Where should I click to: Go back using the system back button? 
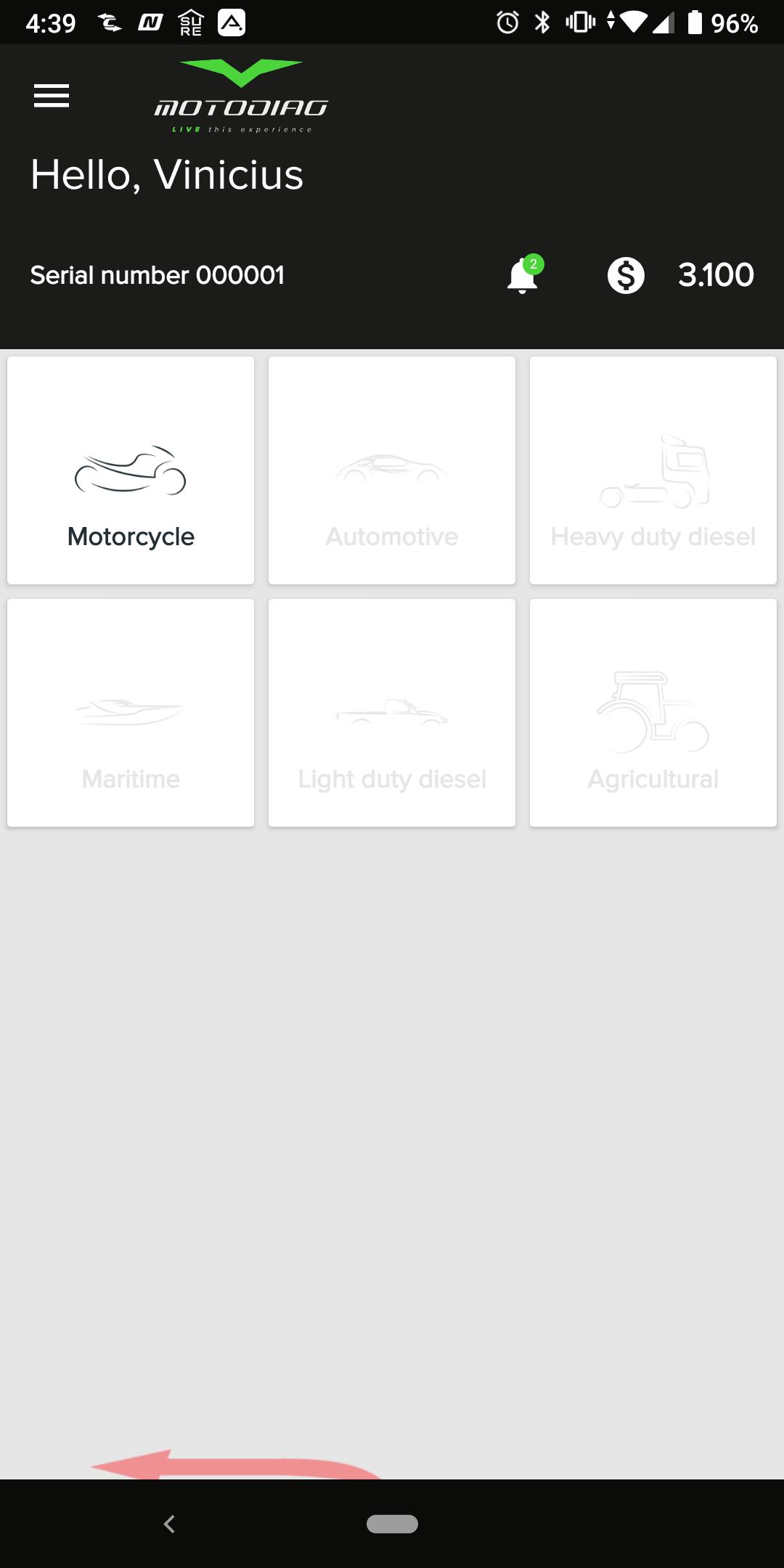[170, 1524]
